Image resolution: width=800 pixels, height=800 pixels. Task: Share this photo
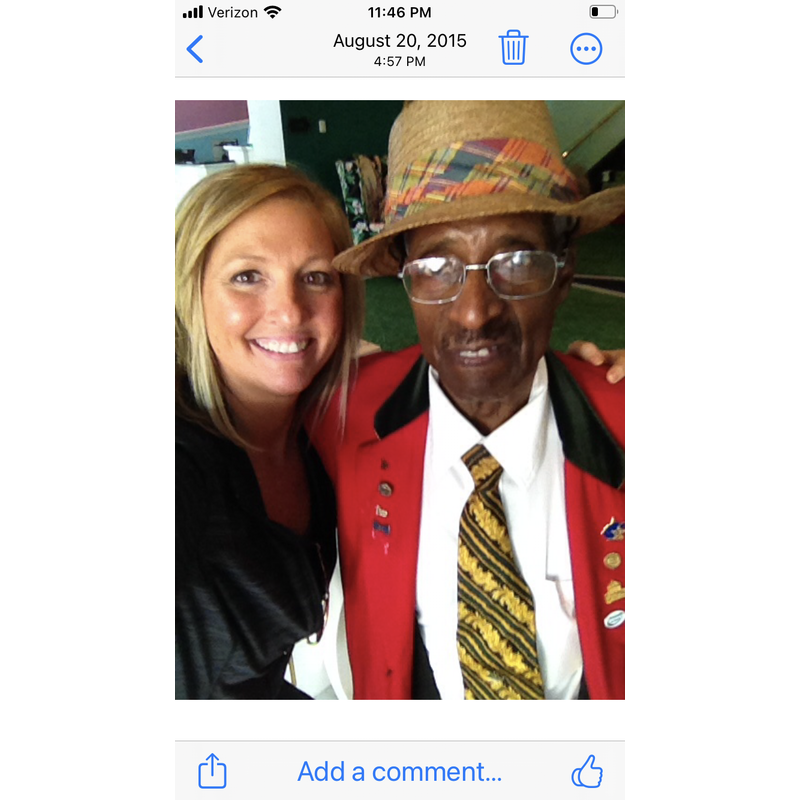click(212, 771)
